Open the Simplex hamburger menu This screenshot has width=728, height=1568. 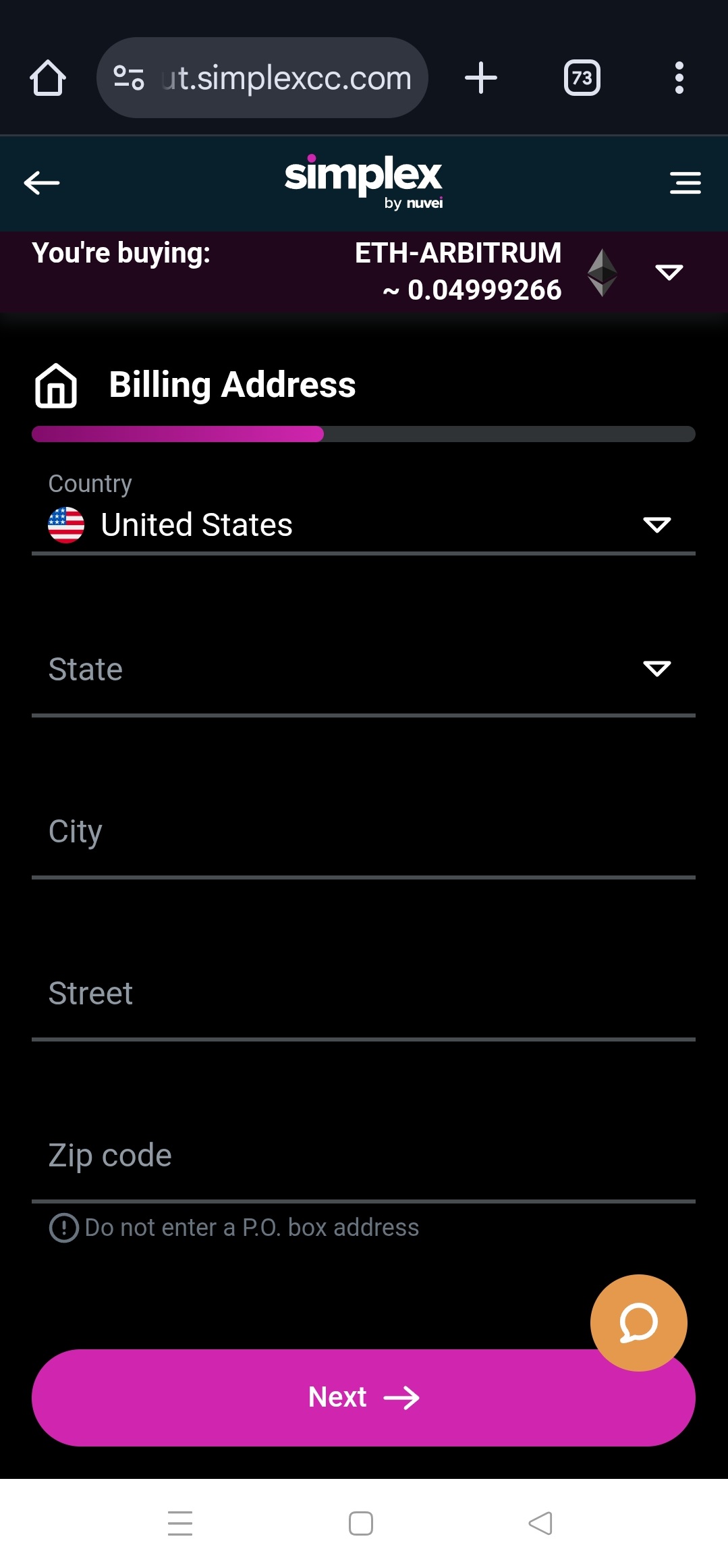point(685,183)
